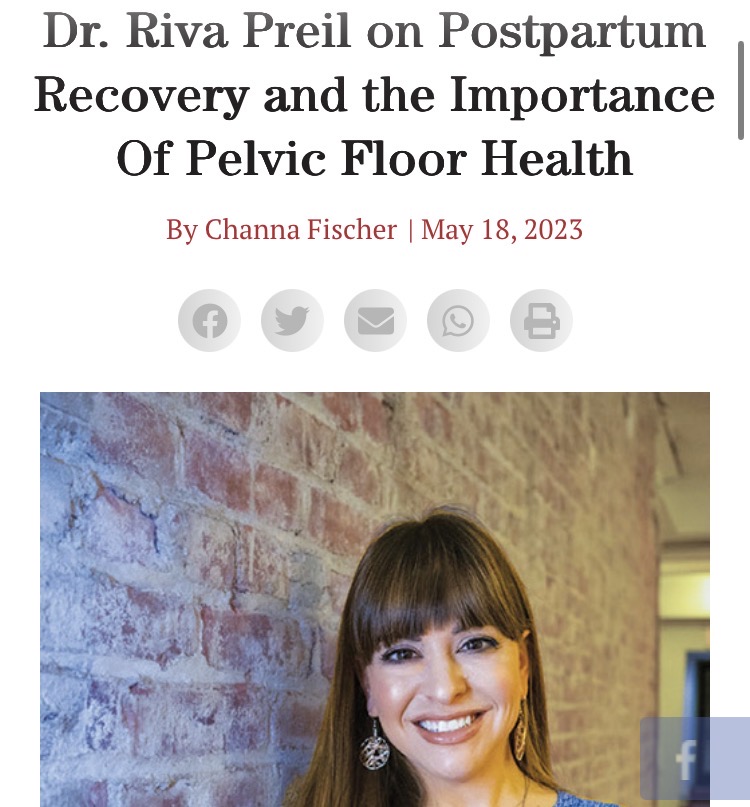The height and width of the screenshot is (807, 750).
Task: Share the article on Facebook
Action: click(209, 321)
